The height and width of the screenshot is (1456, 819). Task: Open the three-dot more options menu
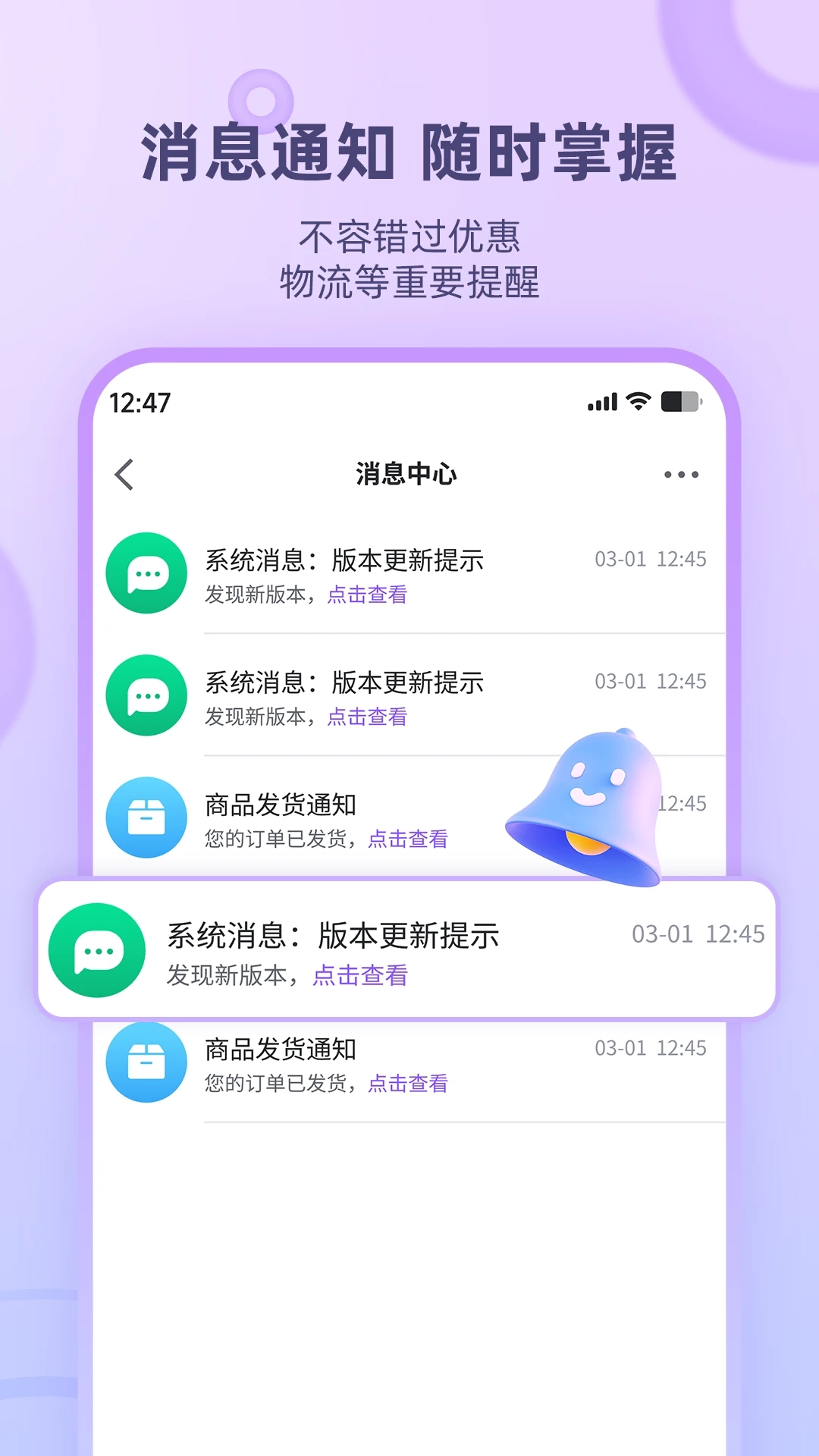coord(680,474)
